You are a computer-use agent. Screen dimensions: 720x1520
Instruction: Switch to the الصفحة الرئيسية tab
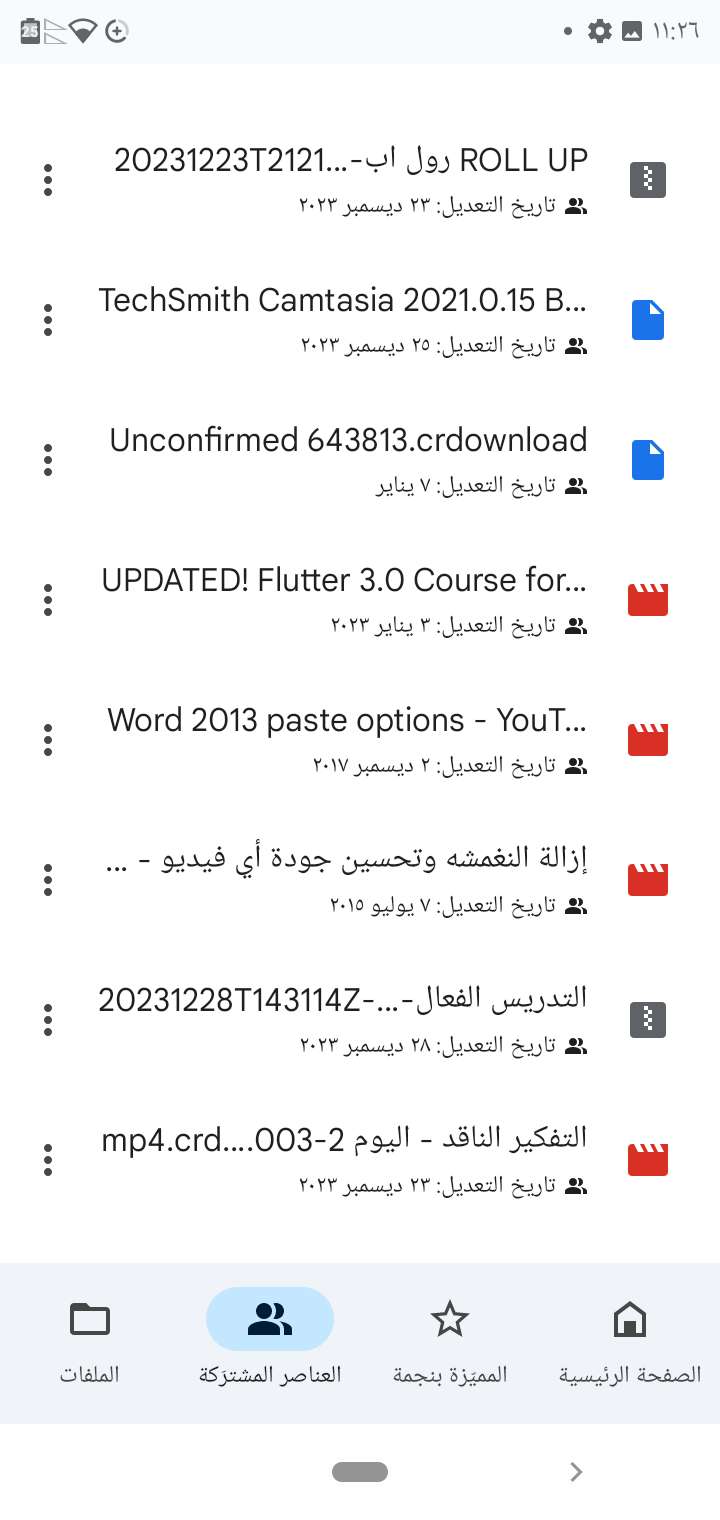click(630, 1343)
